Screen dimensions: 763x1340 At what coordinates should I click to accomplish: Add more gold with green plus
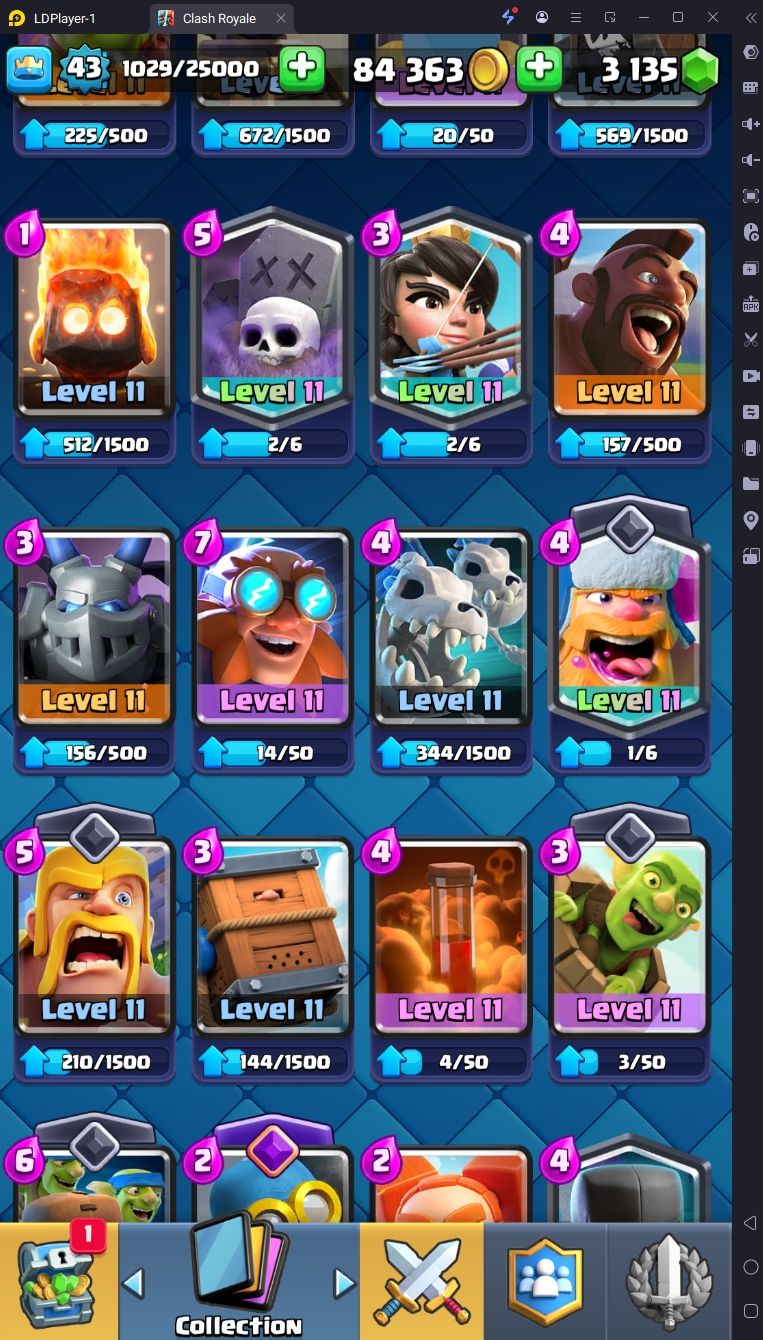[539, 69]
